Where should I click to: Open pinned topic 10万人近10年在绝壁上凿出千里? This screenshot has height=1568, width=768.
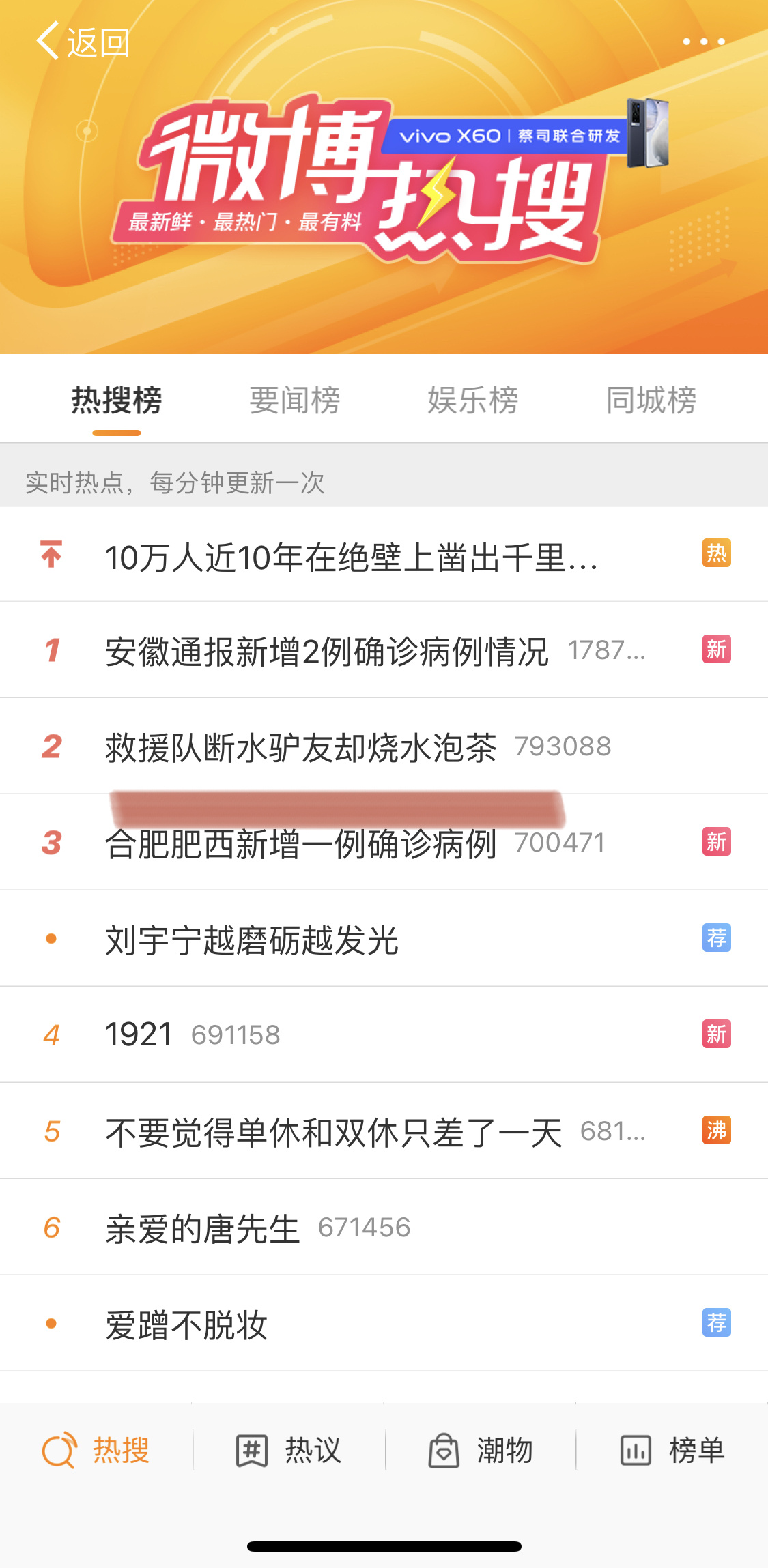click(x=351, y=557)
